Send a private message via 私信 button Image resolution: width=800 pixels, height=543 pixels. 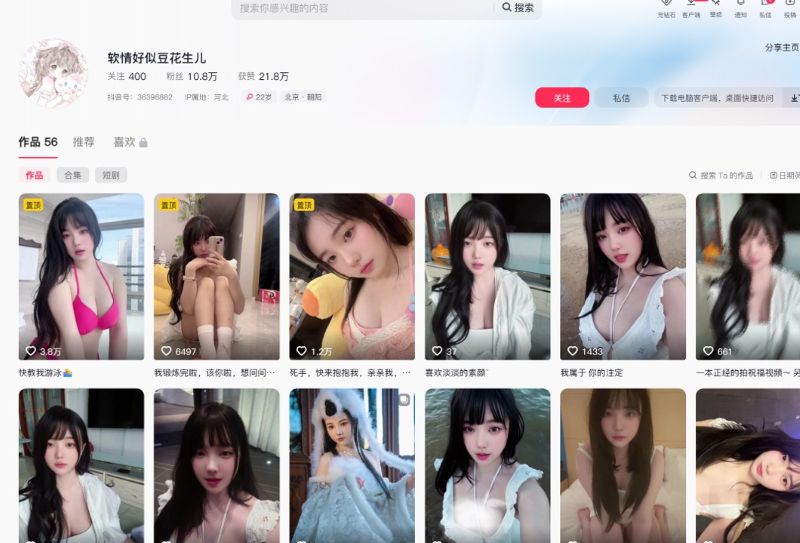coord(620,98)
